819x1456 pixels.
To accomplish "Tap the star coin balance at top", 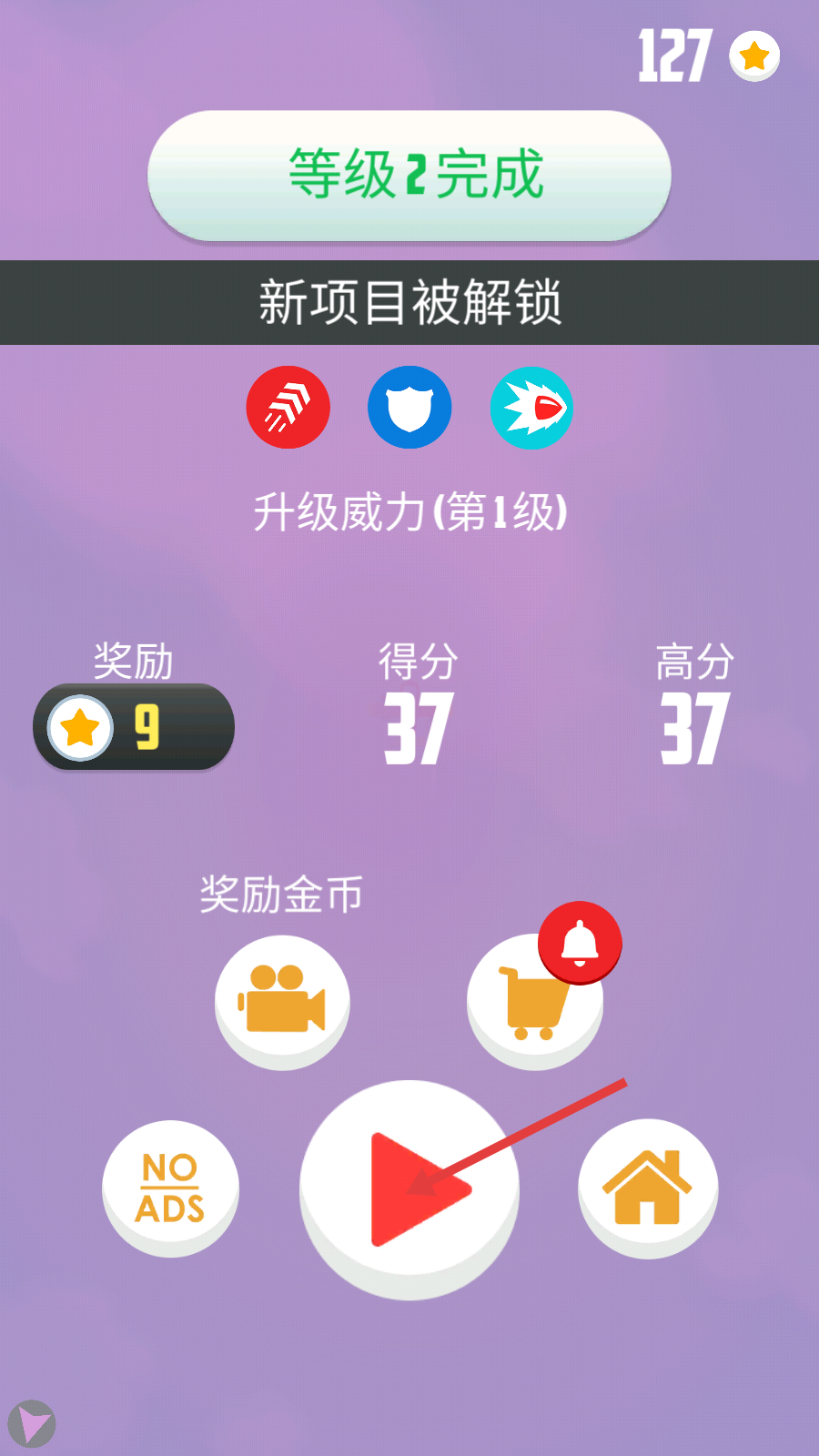I will 710,56.
